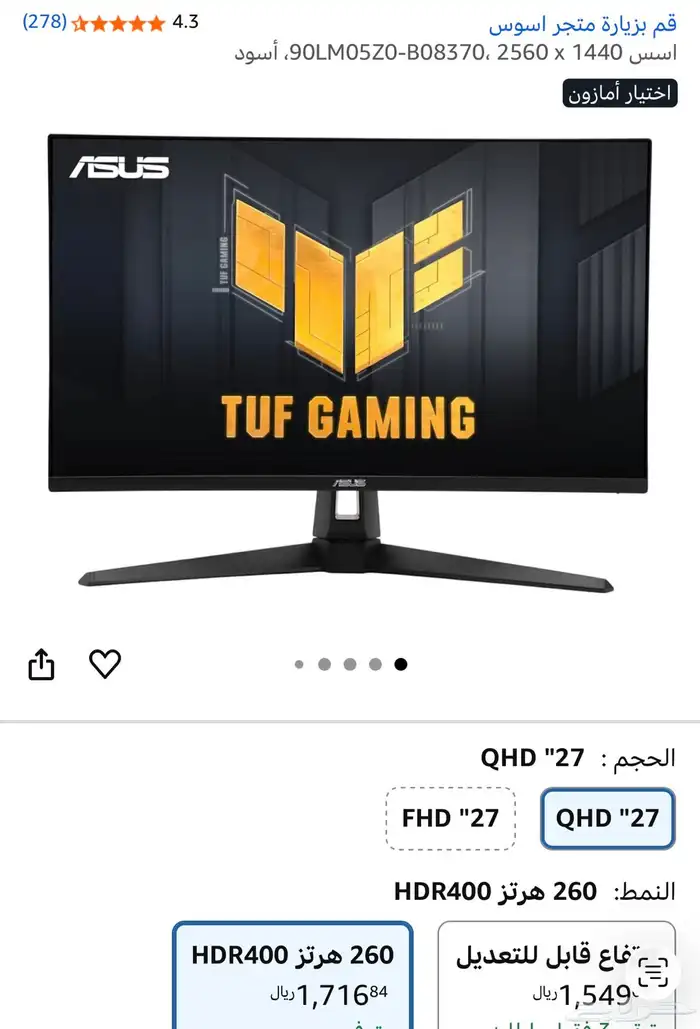The width and height of the screenshot is (700, 1029).
Task: Open the ASUS TUF Gaming monitor image
Action: [x=350, y=363]
